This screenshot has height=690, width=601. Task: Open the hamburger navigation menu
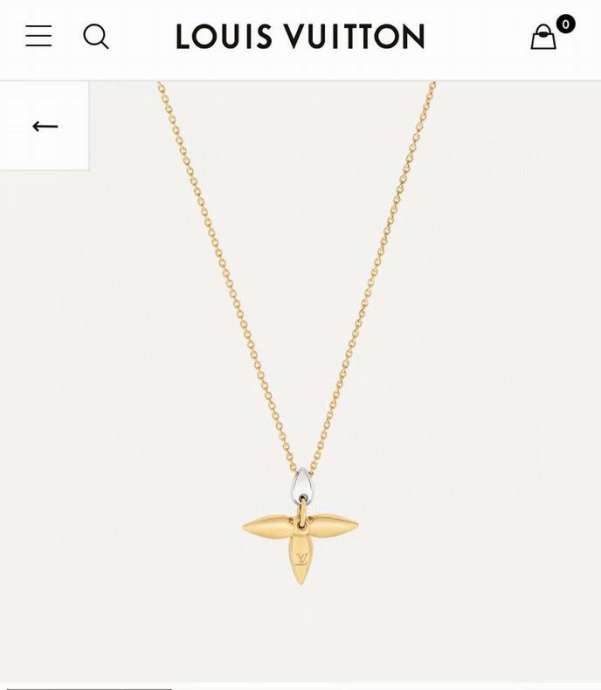click(38, 37)
